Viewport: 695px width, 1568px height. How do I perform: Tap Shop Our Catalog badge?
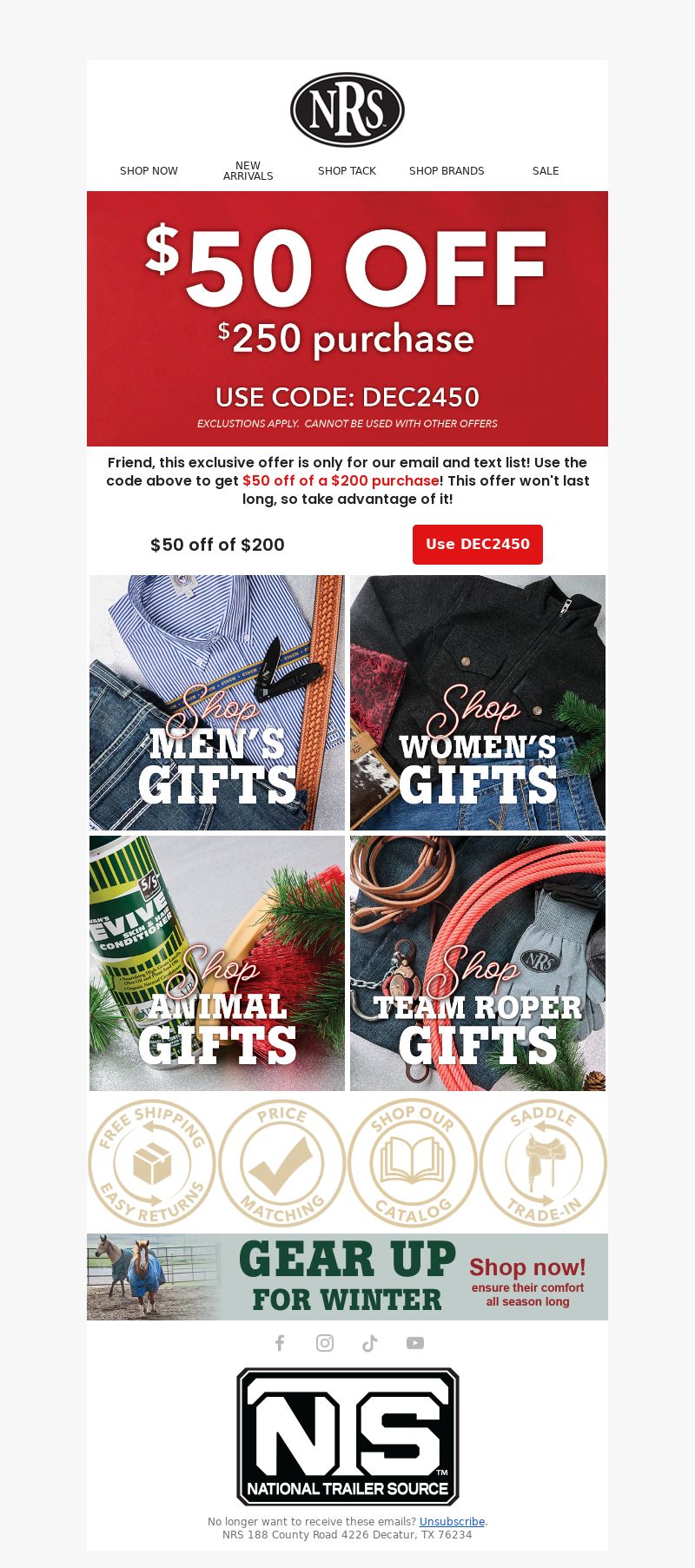413,1163
